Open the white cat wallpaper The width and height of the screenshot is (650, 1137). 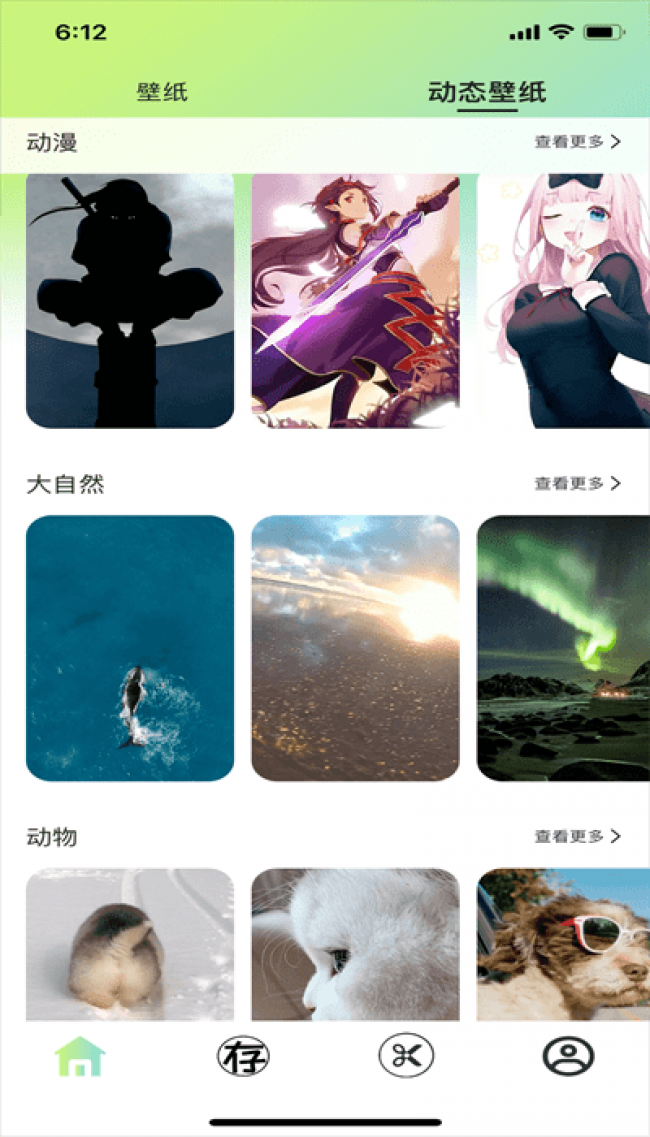355,943
